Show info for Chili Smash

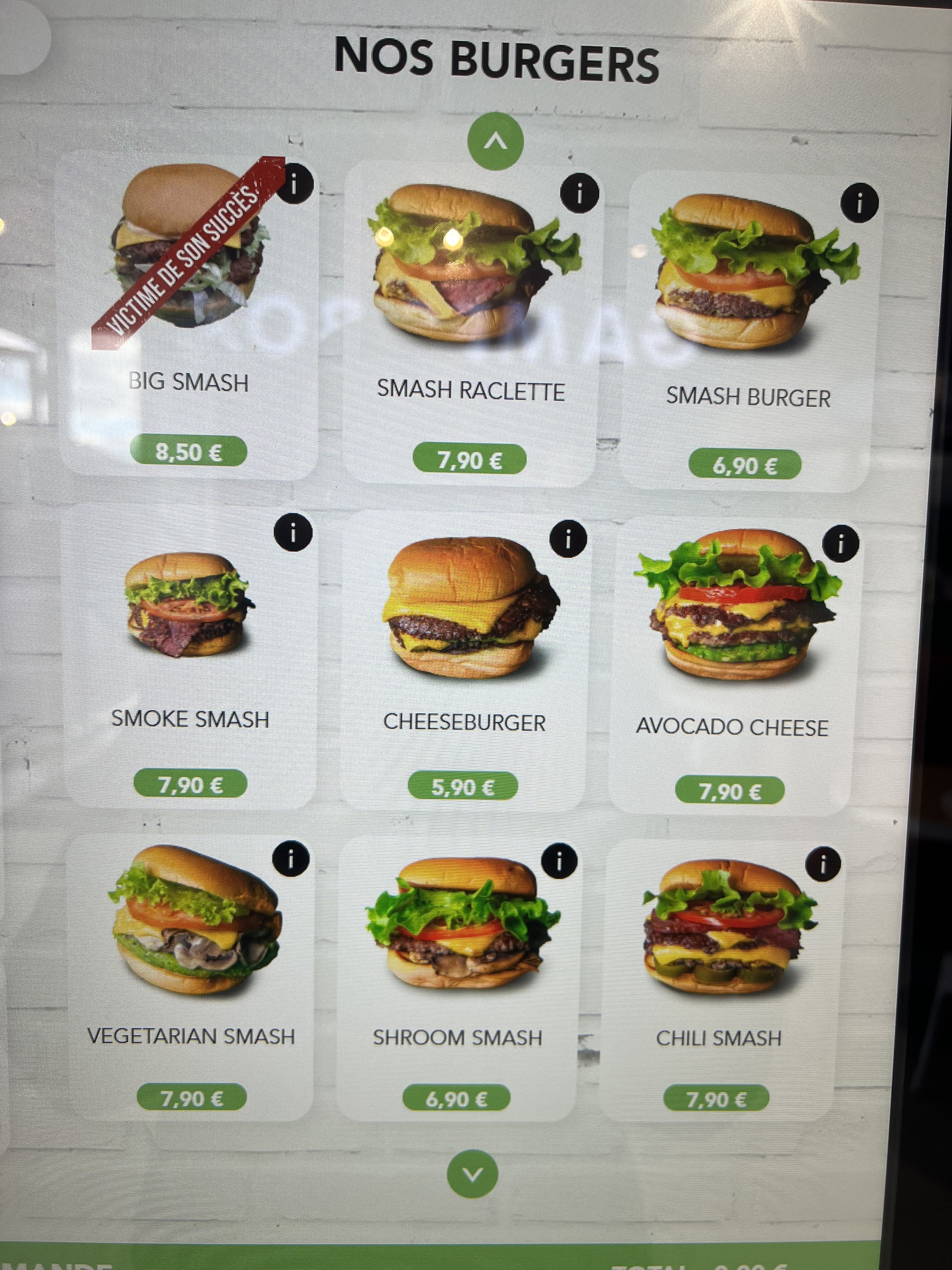[823, 863]
